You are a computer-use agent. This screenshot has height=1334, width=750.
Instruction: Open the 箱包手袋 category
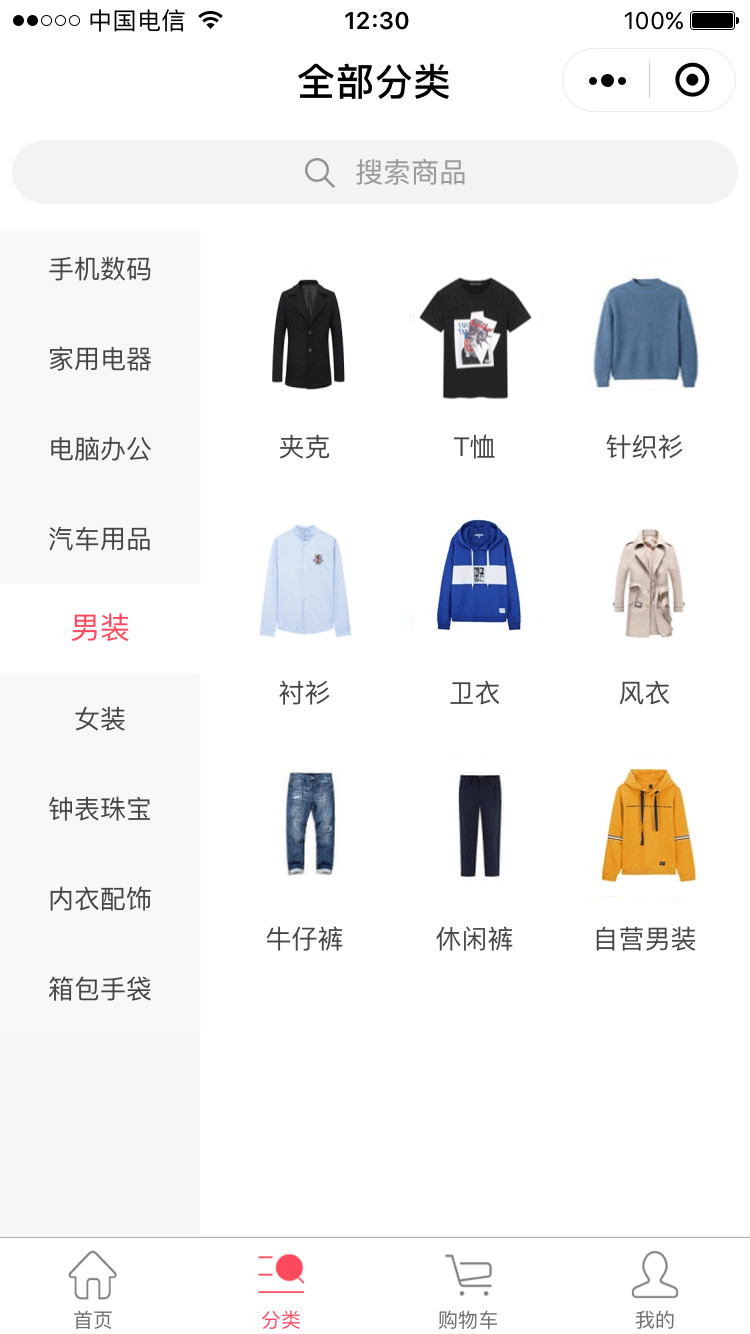point(100,989)
